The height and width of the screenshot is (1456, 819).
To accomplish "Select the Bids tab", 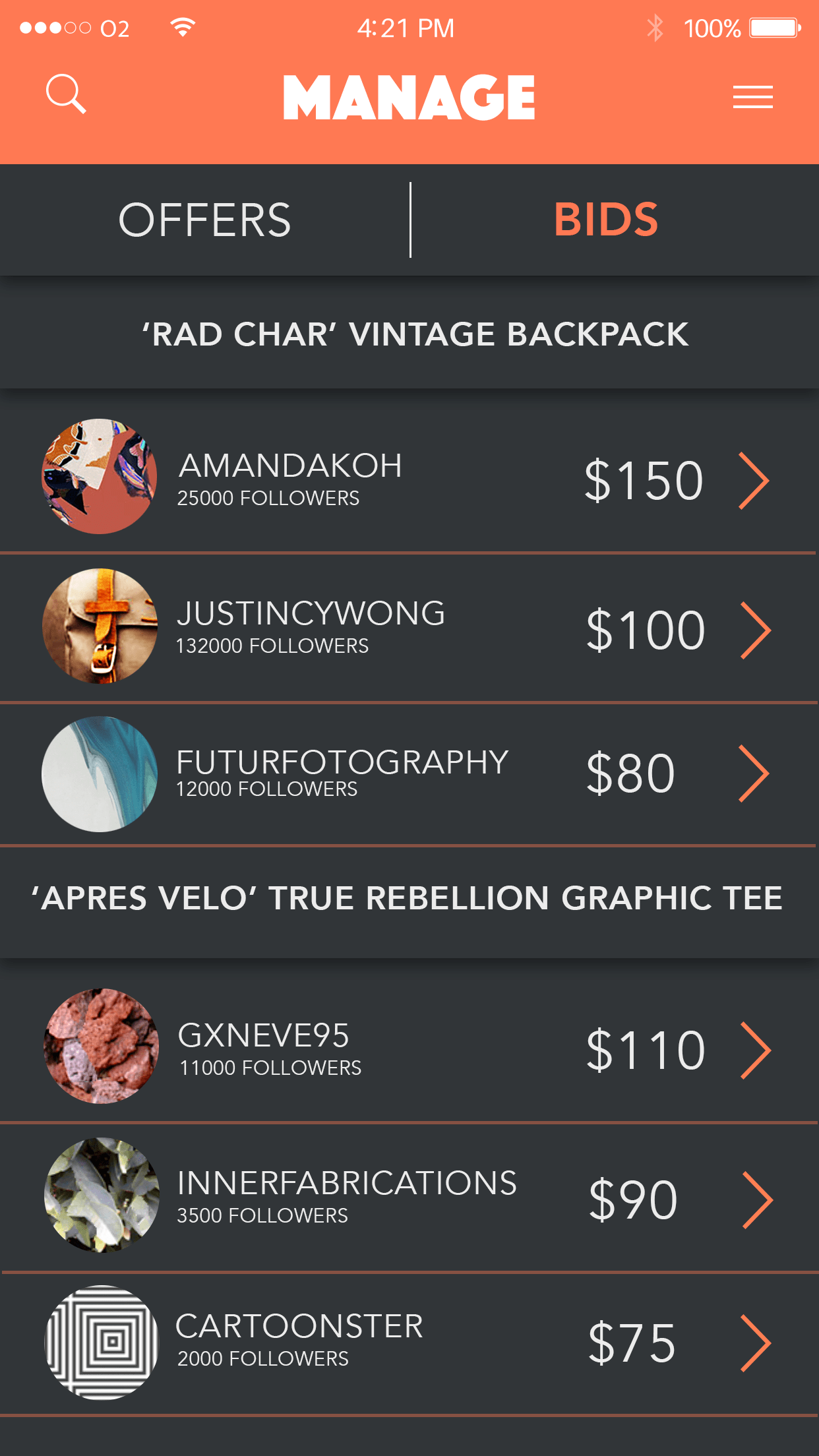I will point(606,220).
